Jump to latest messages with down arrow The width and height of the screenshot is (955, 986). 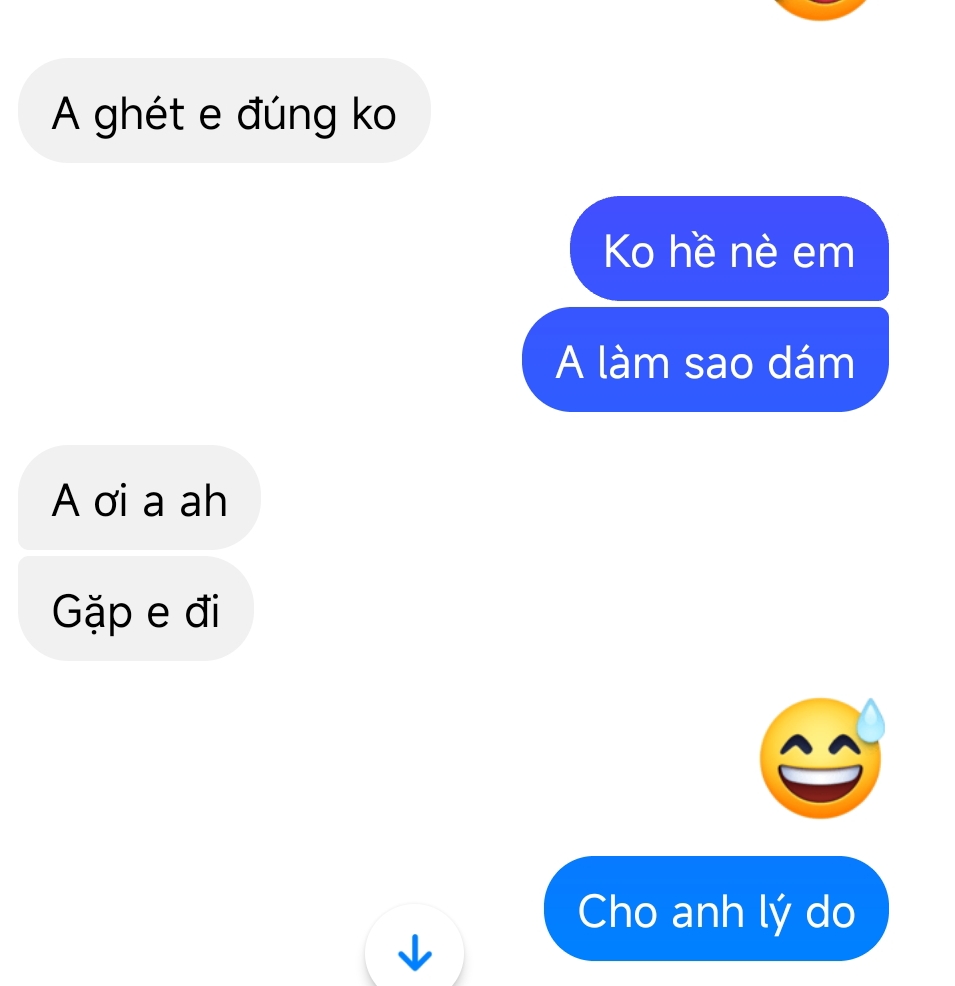point(414,953)
